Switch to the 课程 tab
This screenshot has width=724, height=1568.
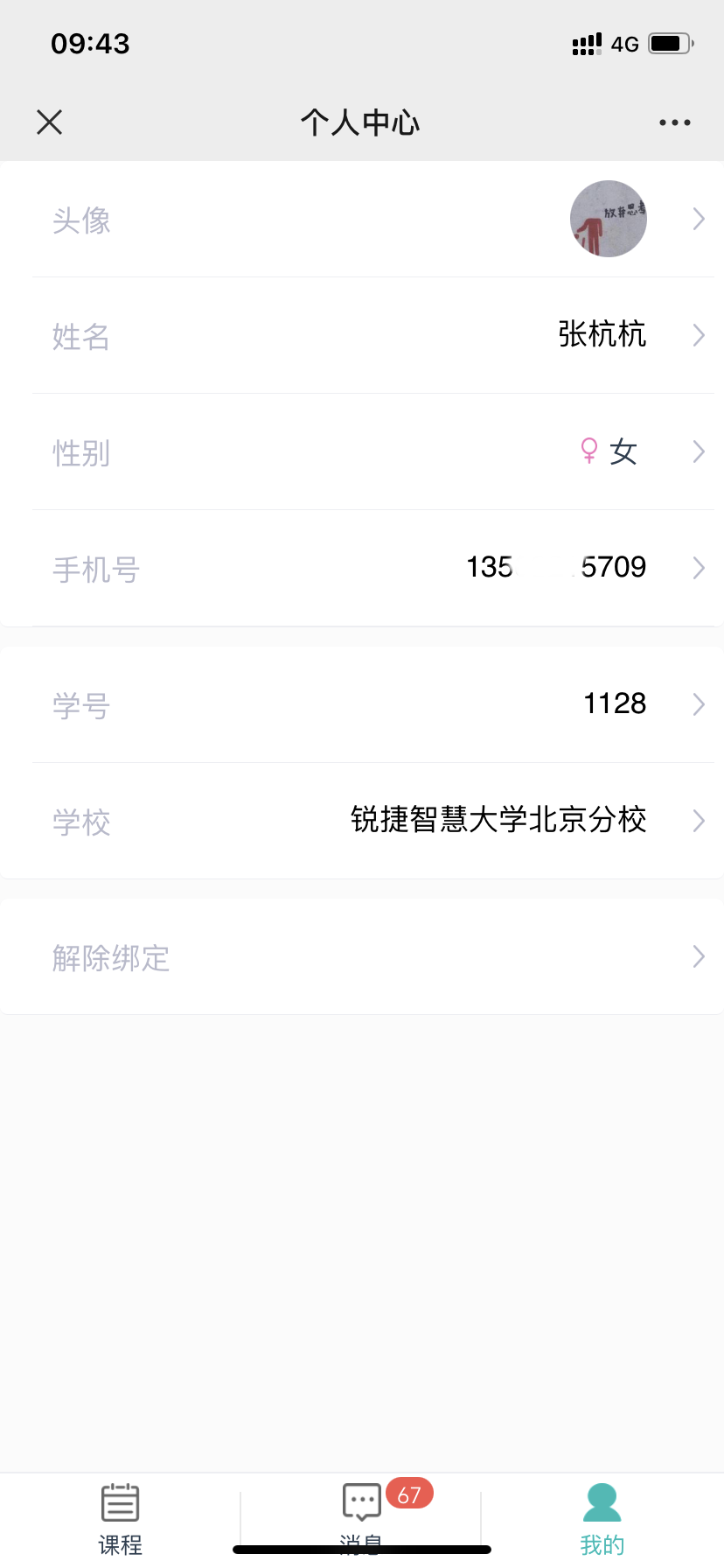[x=120, y=1519]
